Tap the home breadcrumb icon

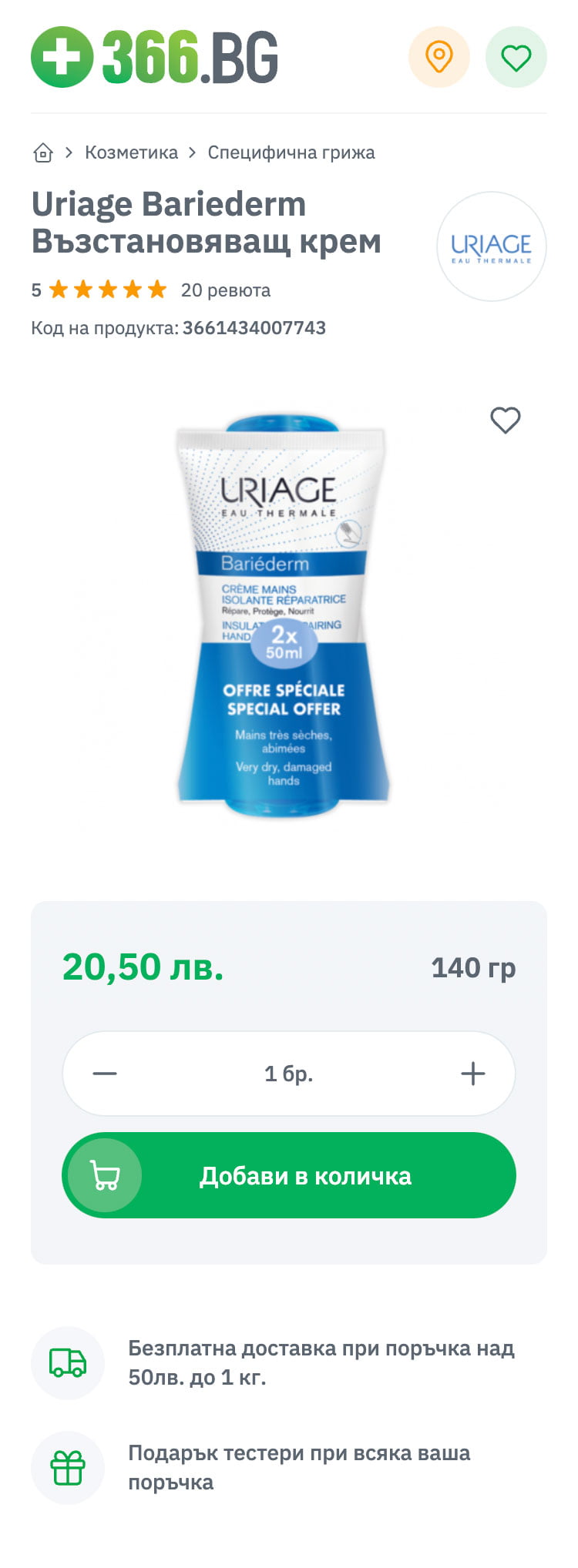click(x=43, y=152)
